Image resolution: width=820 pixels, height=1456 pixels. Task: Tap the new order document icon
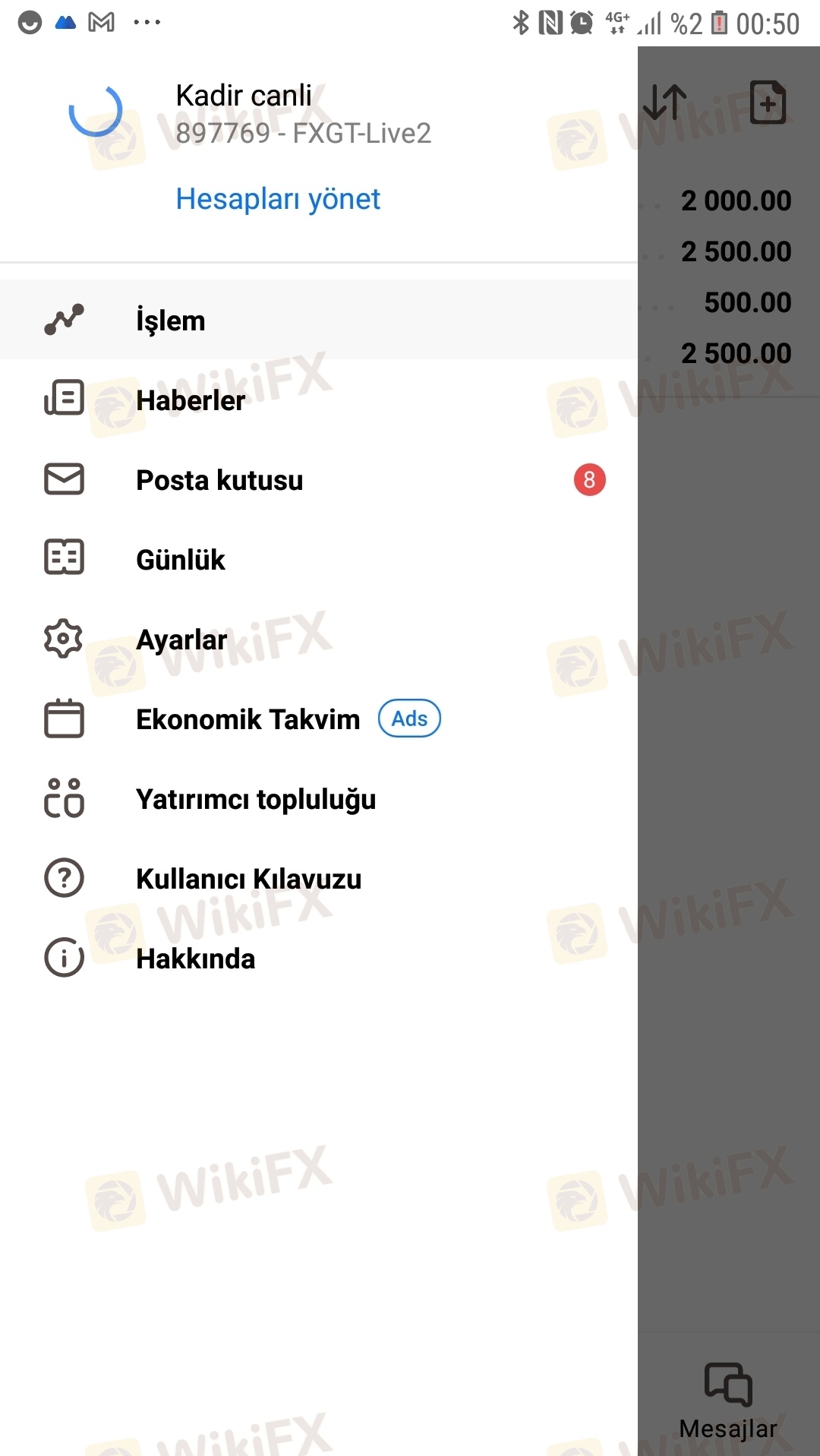click(x=767, y=103)
